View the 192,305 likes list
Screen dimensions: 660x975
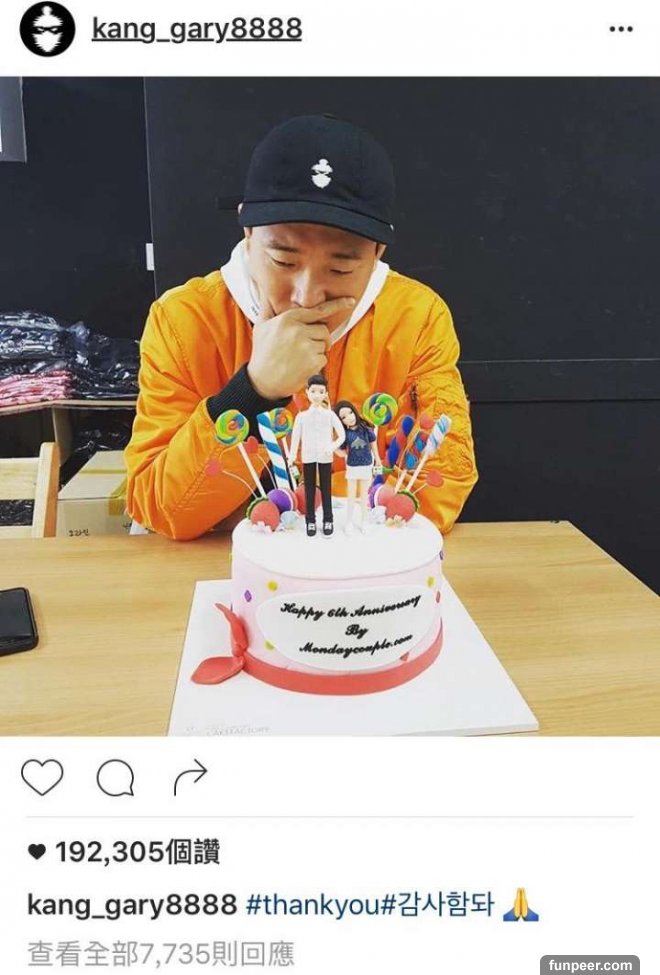tap(124, 853)
